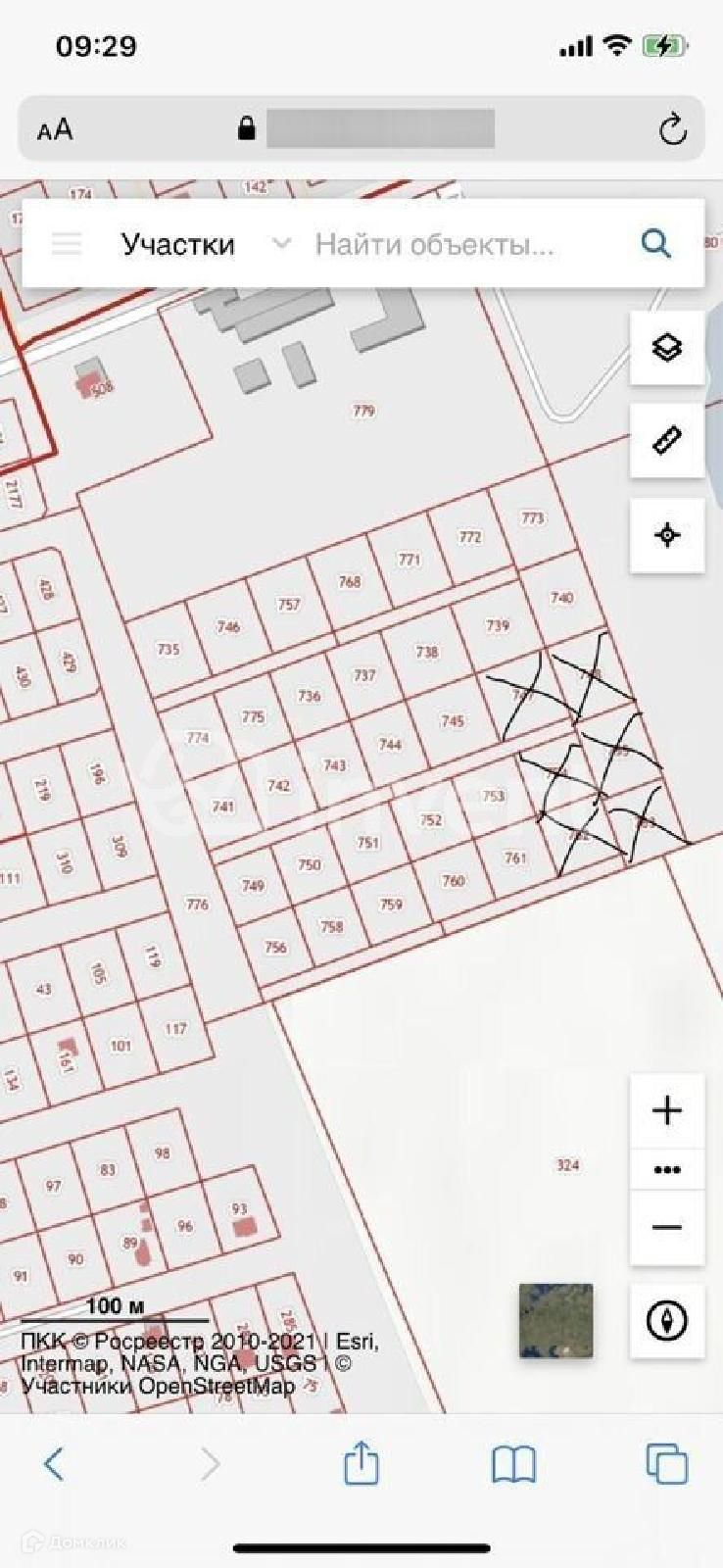Center the map on my location
The width and height of the screenshot is (723, 1568).
(x=667, y=534)
